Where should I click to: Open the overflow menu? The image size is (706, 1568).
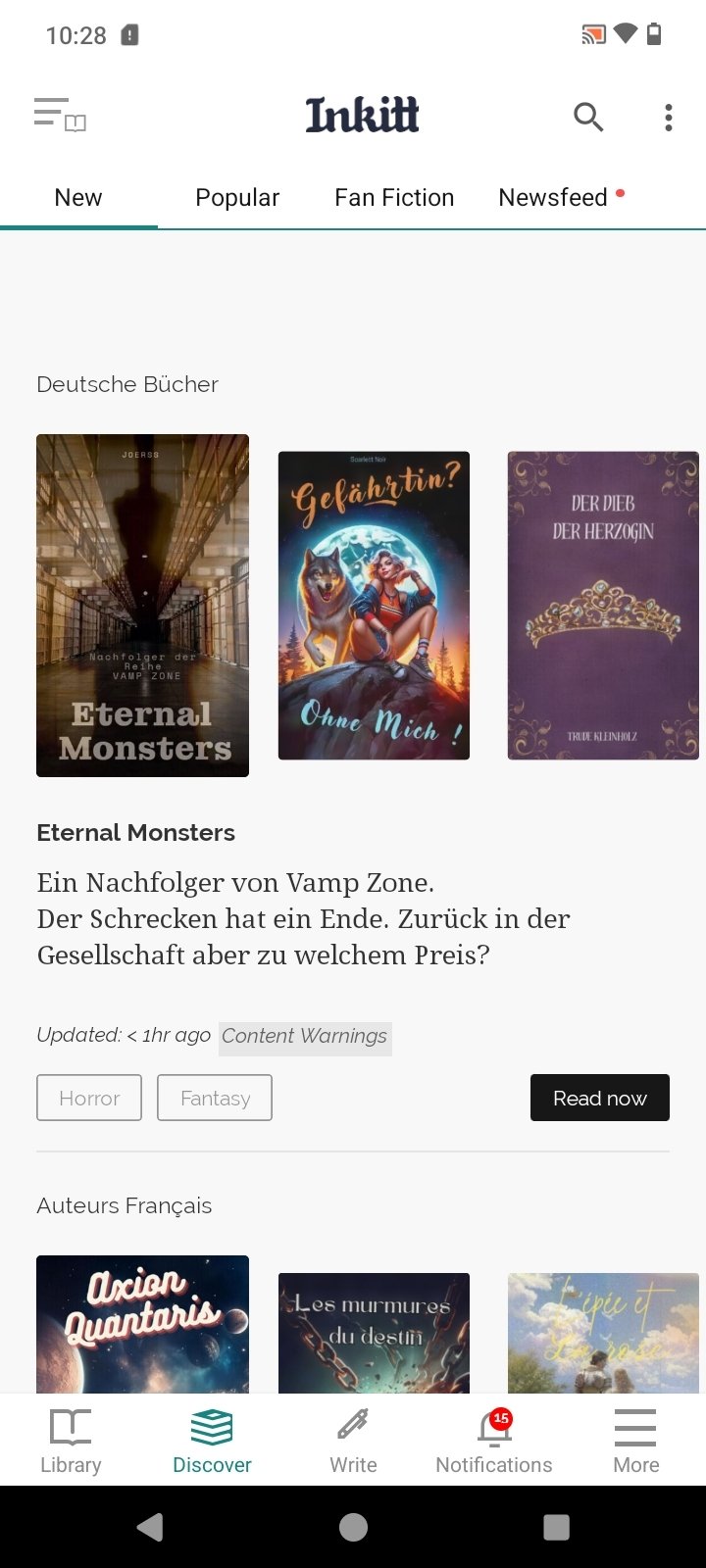pos(669,118)
